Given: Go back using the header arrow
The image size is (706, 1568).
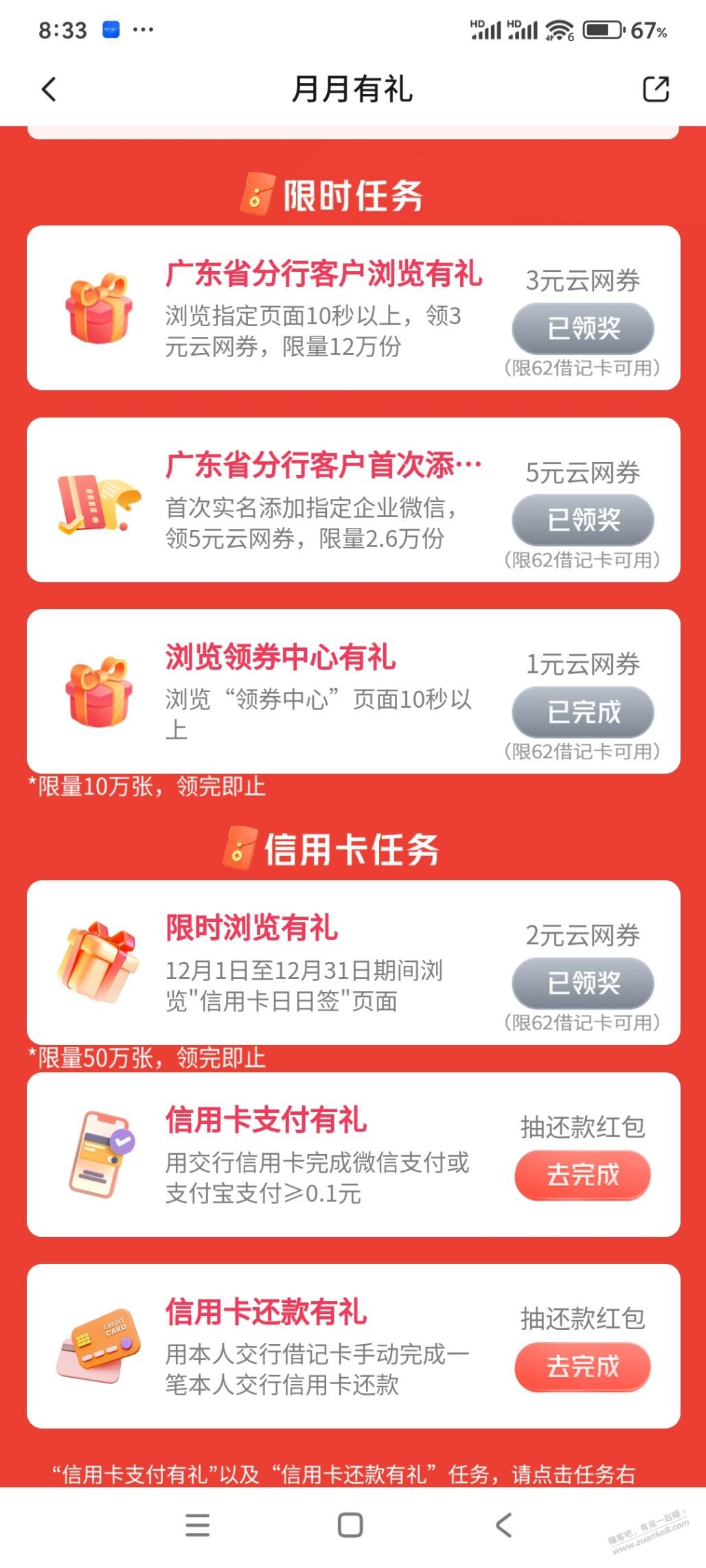Looking at the screenshot, I should (x=49, y=89).
